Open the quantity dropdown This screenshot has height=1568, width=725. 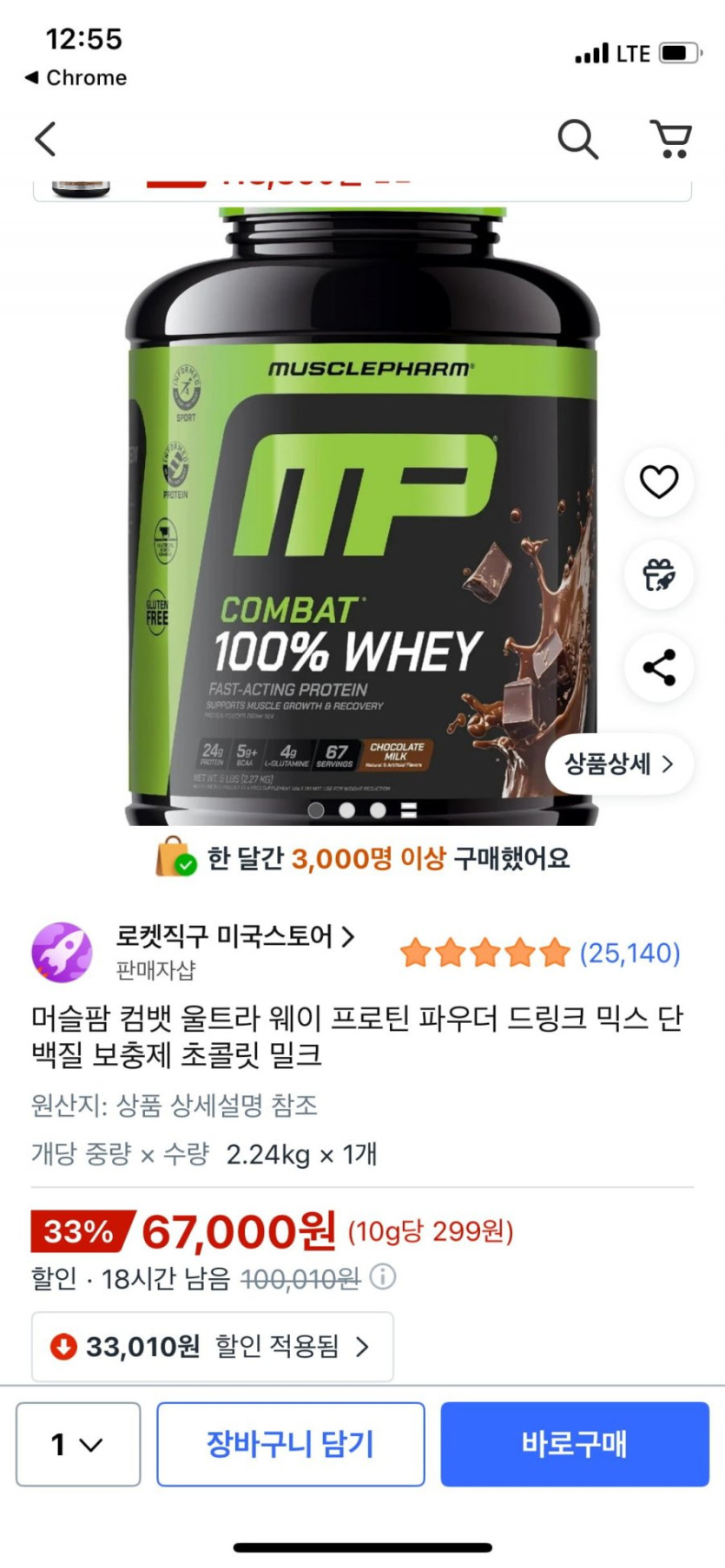pos(77,1444)
